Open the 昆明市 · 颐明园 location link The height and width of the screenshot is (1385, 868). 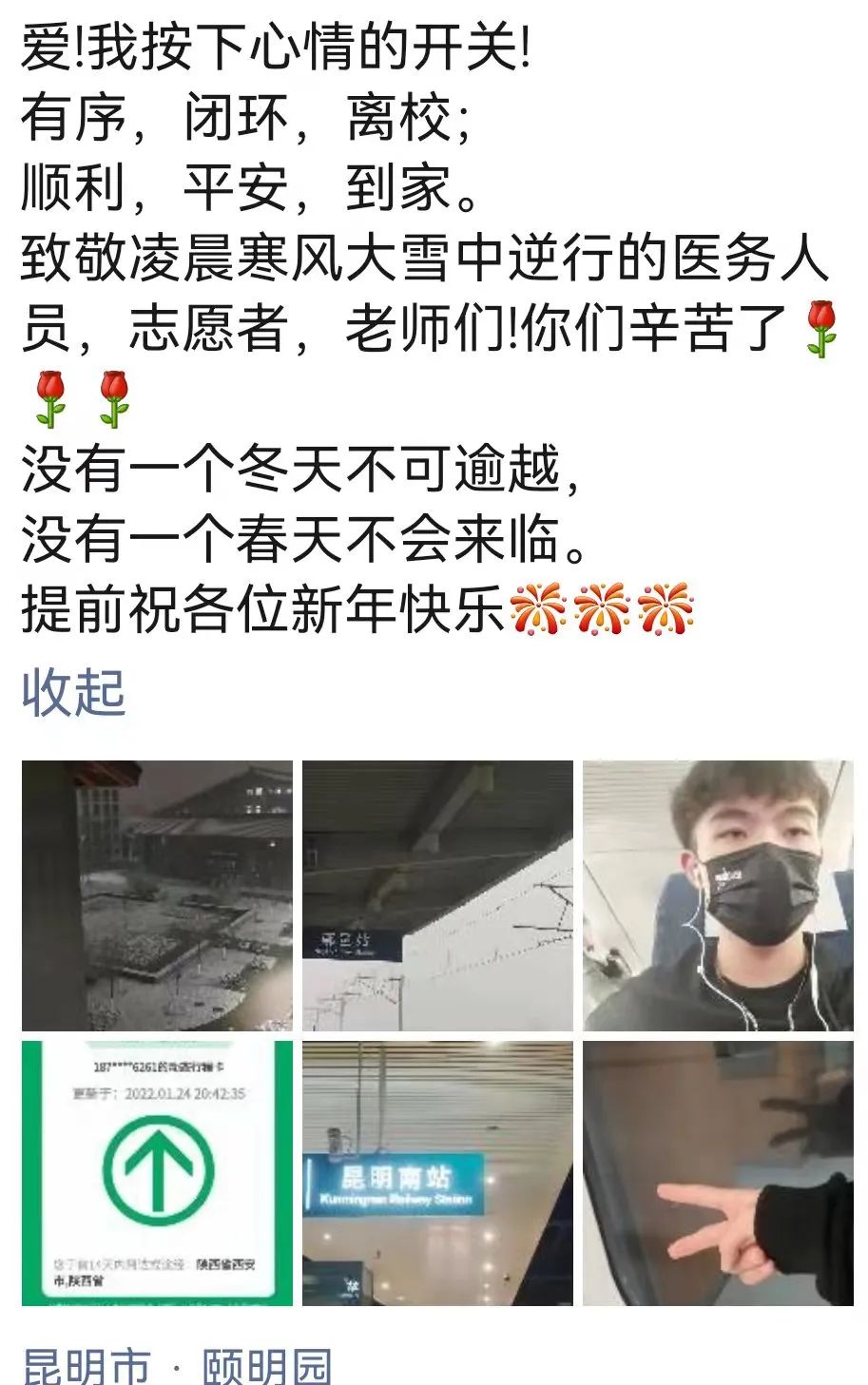point(177,1366)
